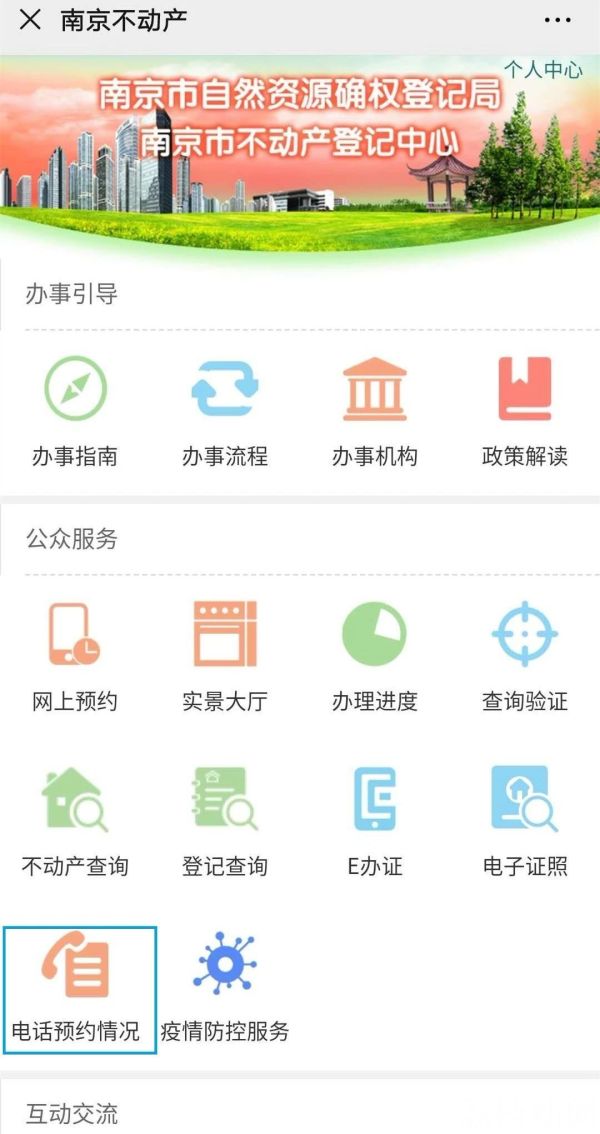This screenshot has width=600, height=1134.
Task: Open 办事指南
Action: (x=75, y=412)
